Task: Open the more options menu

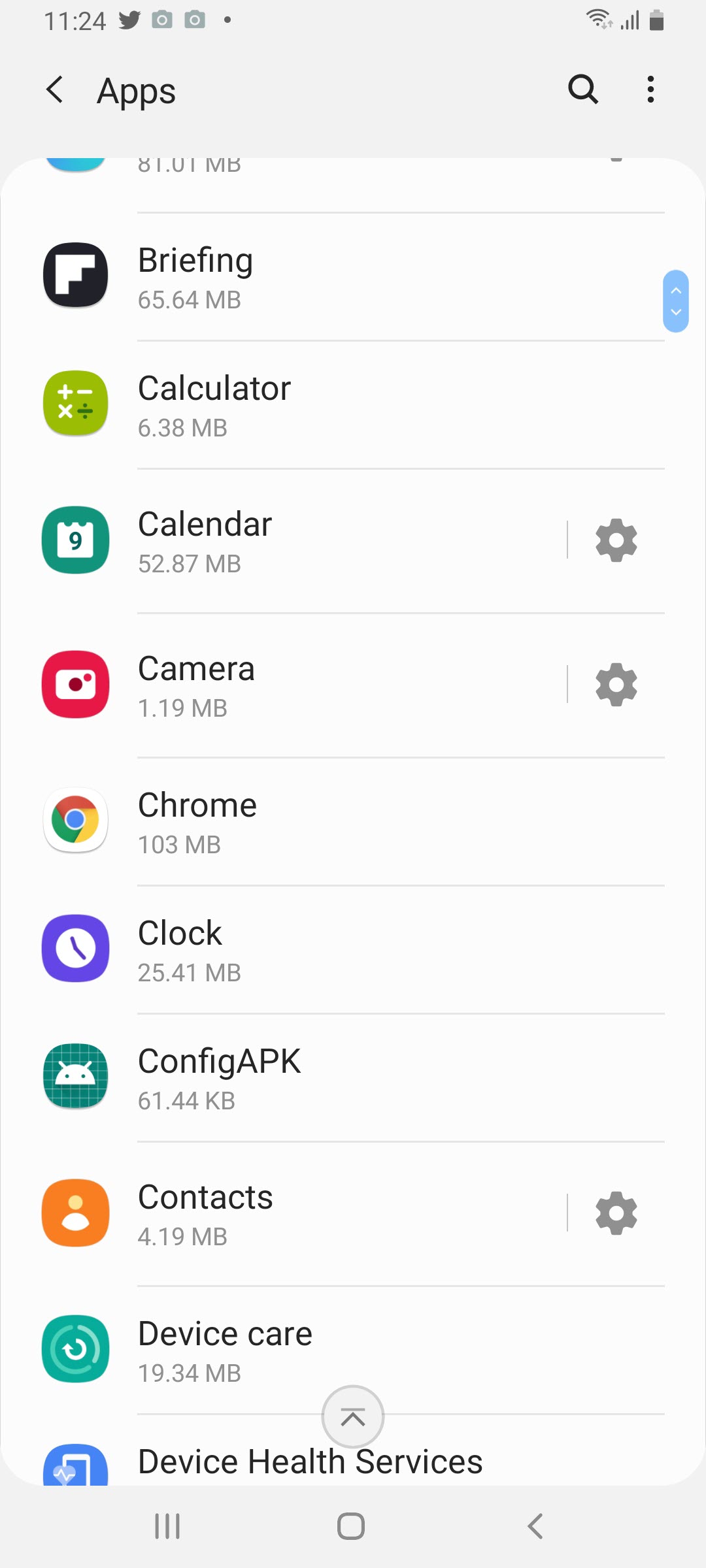Action: (650, 90)
